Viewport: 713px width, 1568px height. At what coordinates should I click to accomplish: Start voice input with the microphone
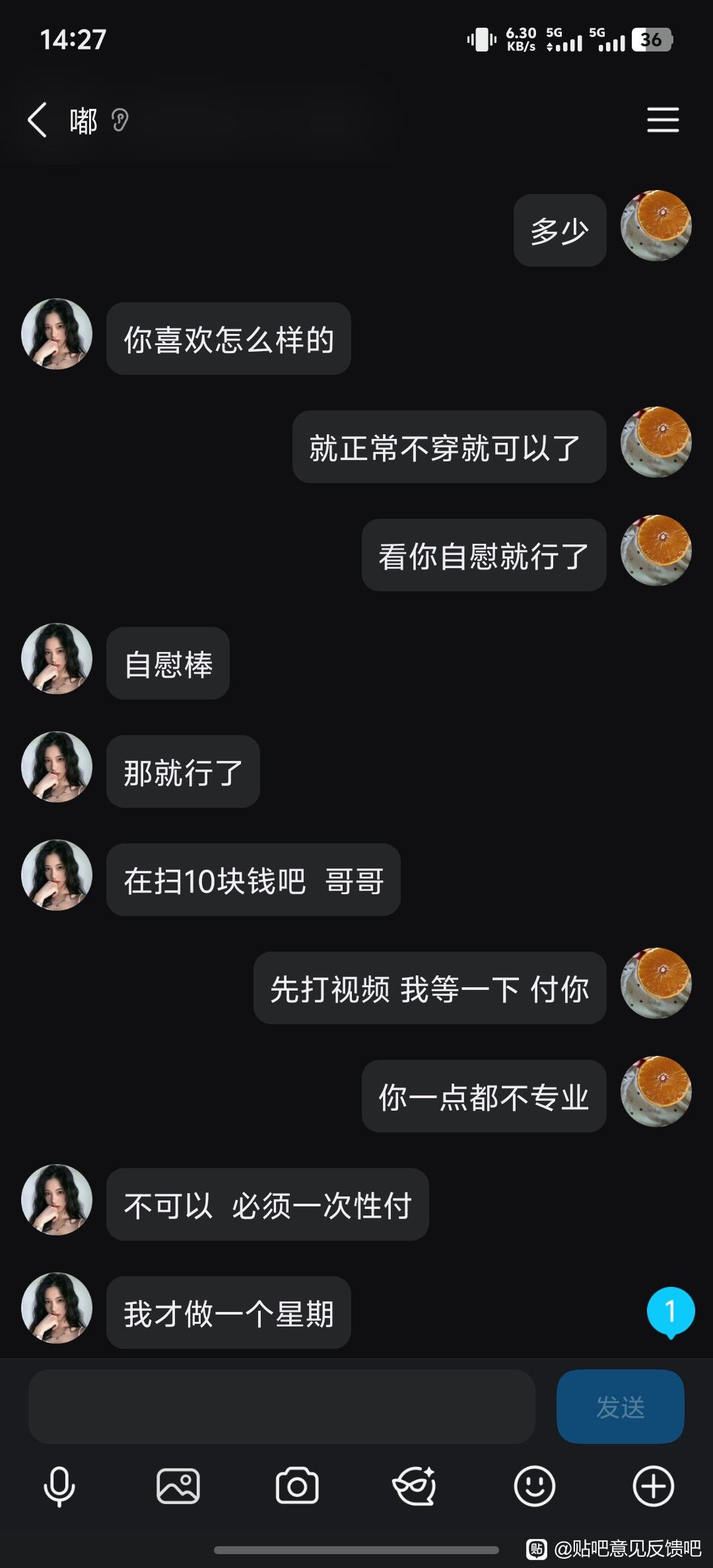pos(59,1487)
